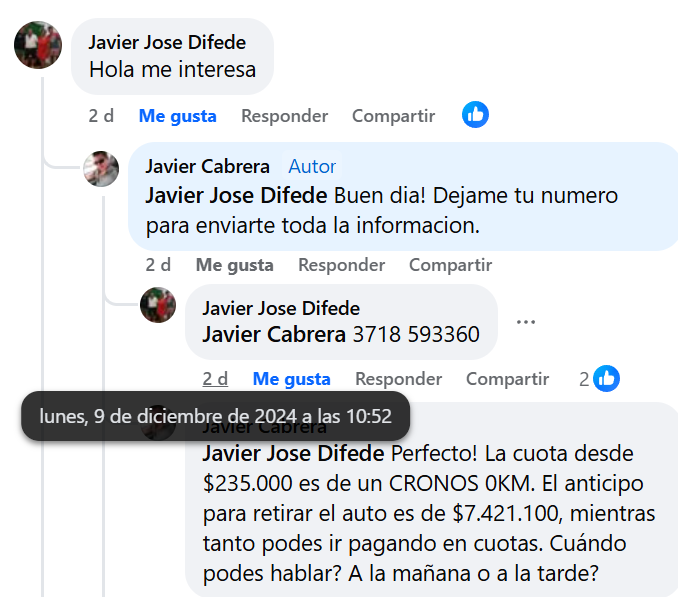Share the 'Hola me interesa' comment
Screen dimensions: 678x597
[x=393, y=116]
